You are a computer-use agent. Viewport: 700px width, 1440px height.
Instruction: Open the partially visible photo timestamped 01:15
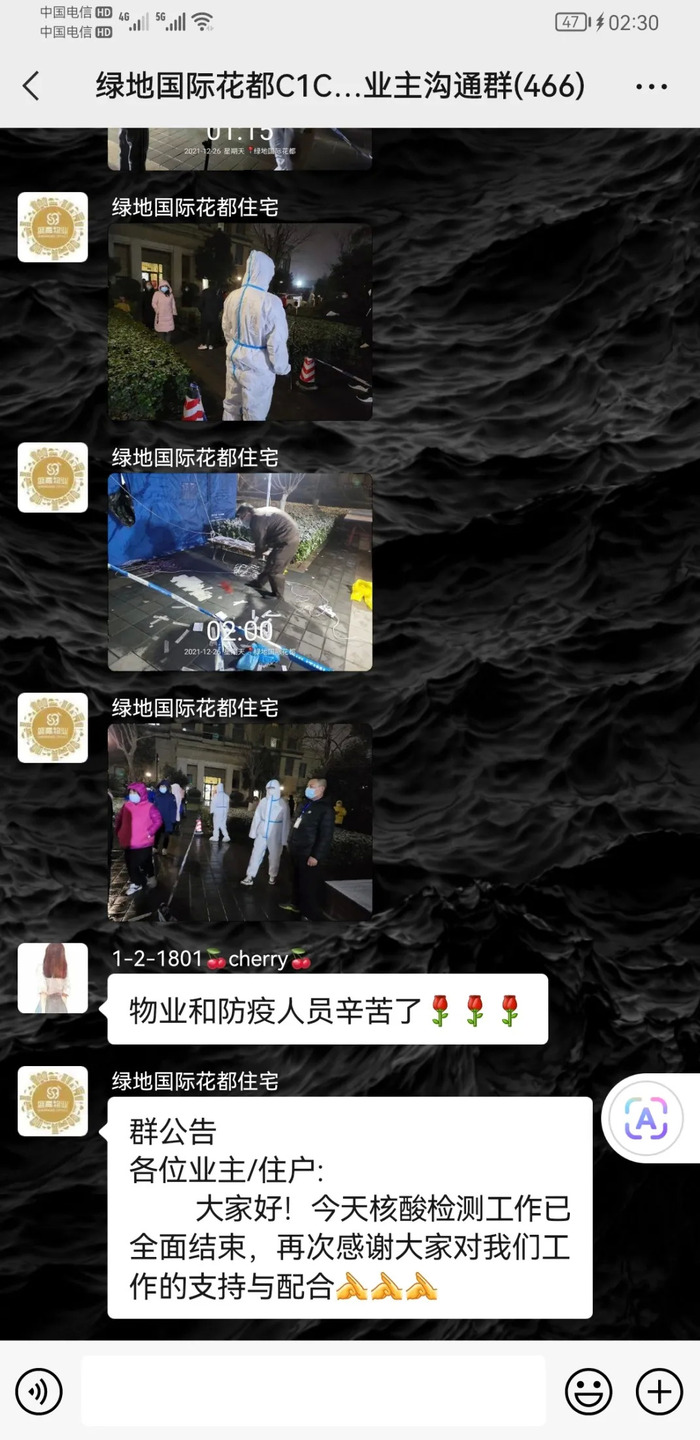click(x=240, y=149)
